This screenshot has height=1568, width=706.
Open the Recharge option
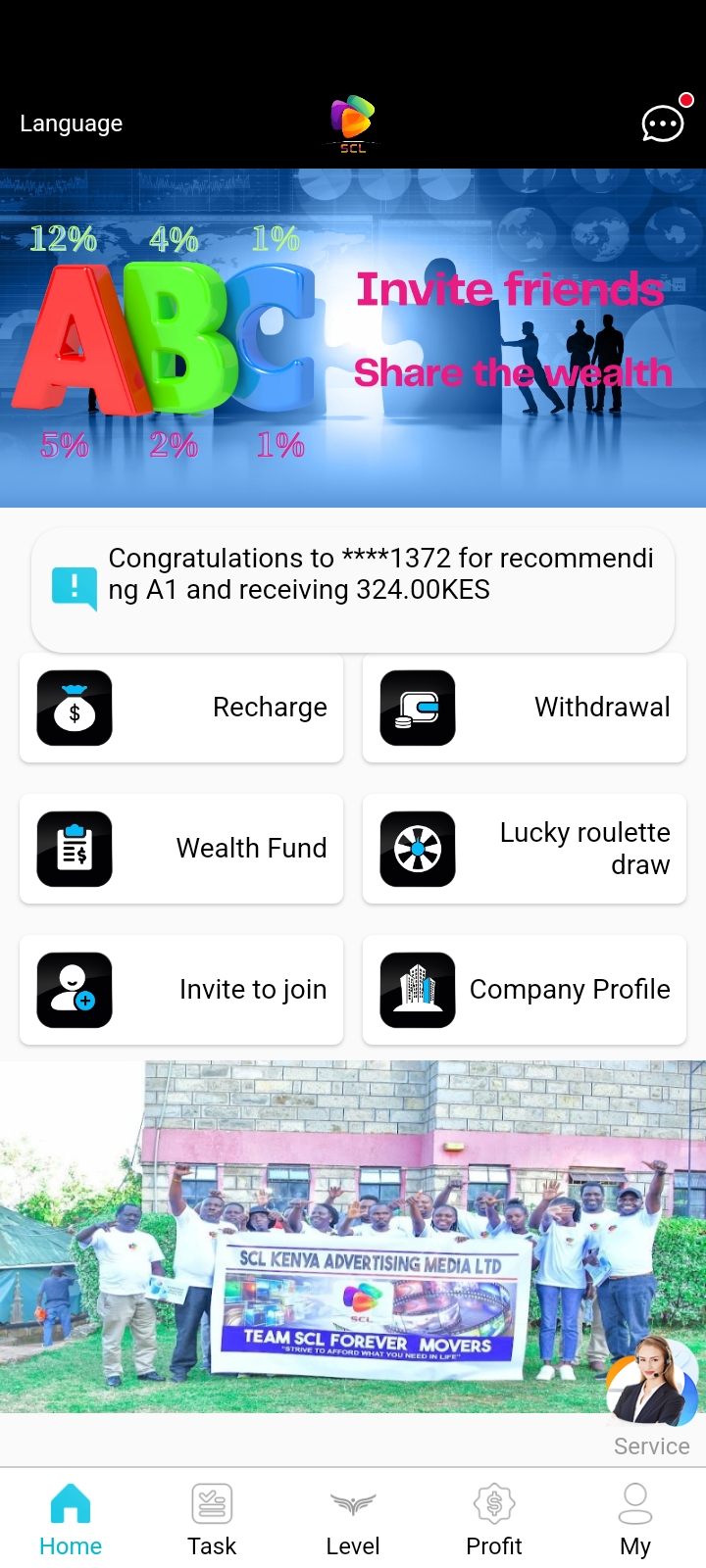tap(181, 708)
